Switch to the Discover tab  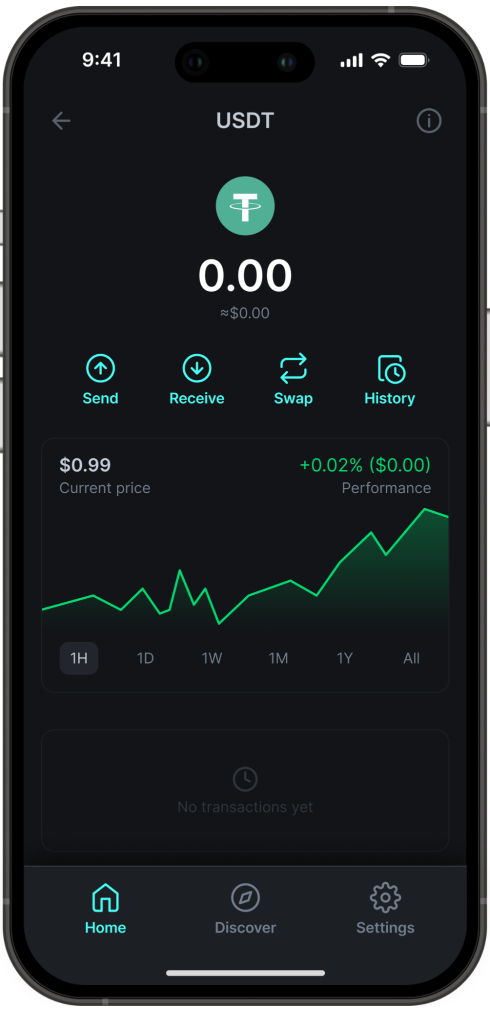point(245,910)
